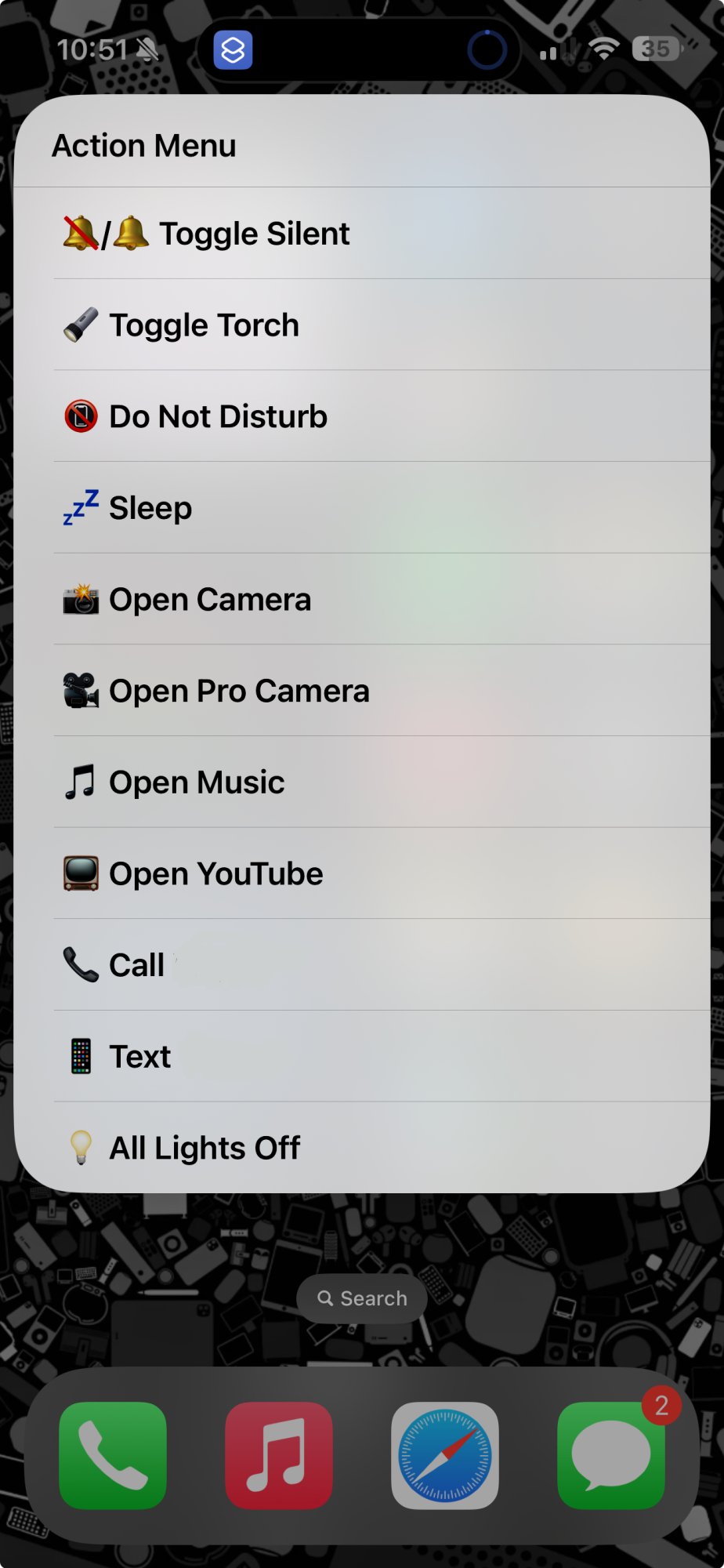Tap the Shortcuts icon in Dynamic Island

click(233, 50)
